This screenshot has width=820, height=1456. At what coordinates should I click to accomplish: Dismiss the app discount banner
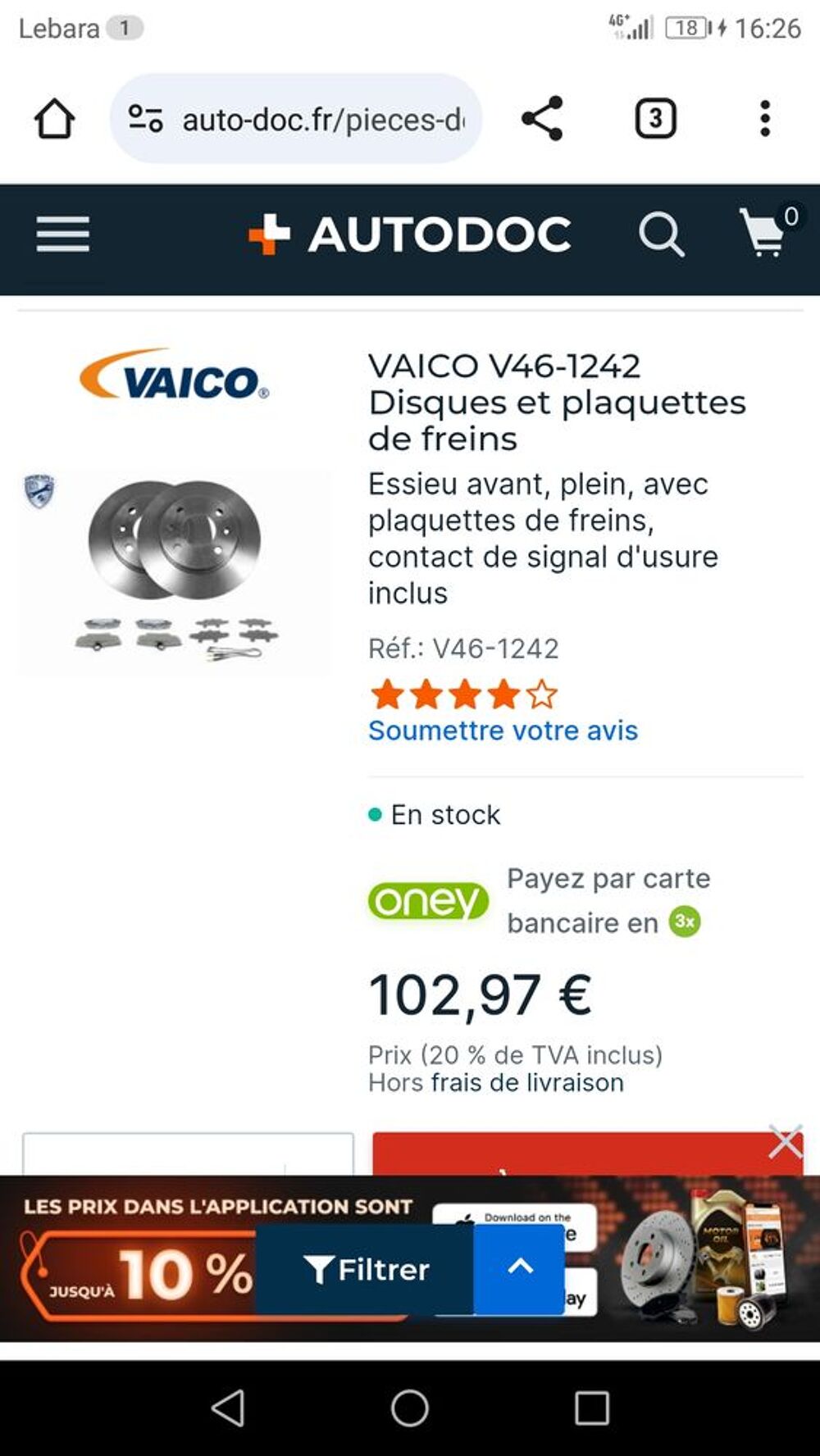[x=786, y=1141]
